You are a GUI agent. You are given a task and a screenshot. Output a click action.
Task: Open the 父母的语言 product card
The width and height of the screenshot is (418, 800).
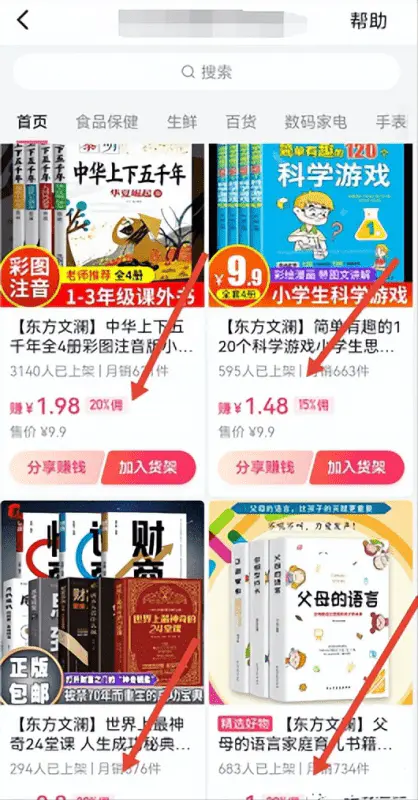click(311, 649)
